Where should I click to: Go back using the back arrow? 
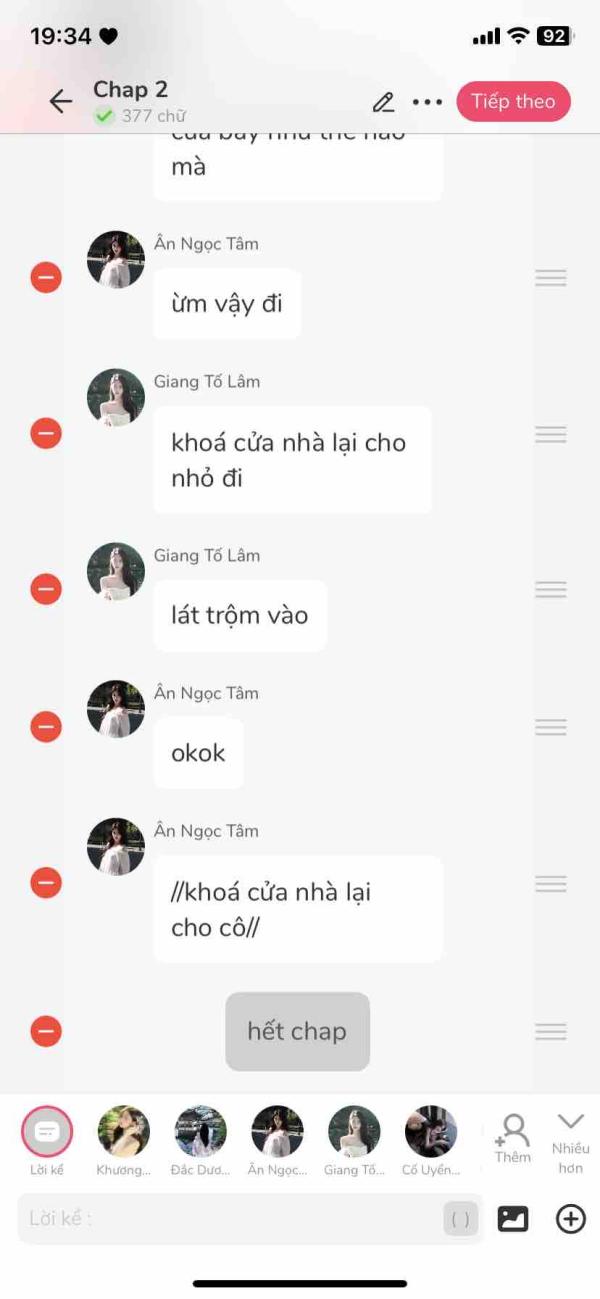[x=61, y=101]
